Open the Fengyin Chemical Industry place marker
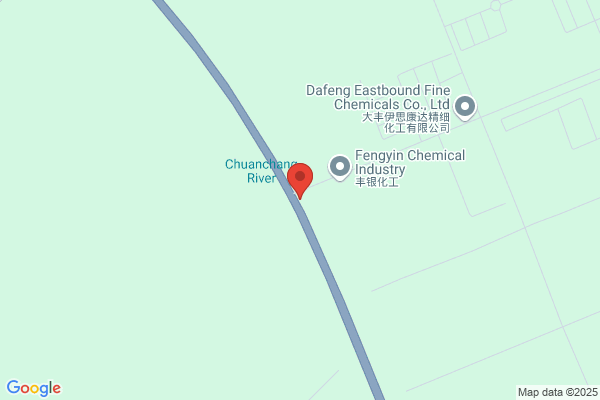 [x=339, y=168]
